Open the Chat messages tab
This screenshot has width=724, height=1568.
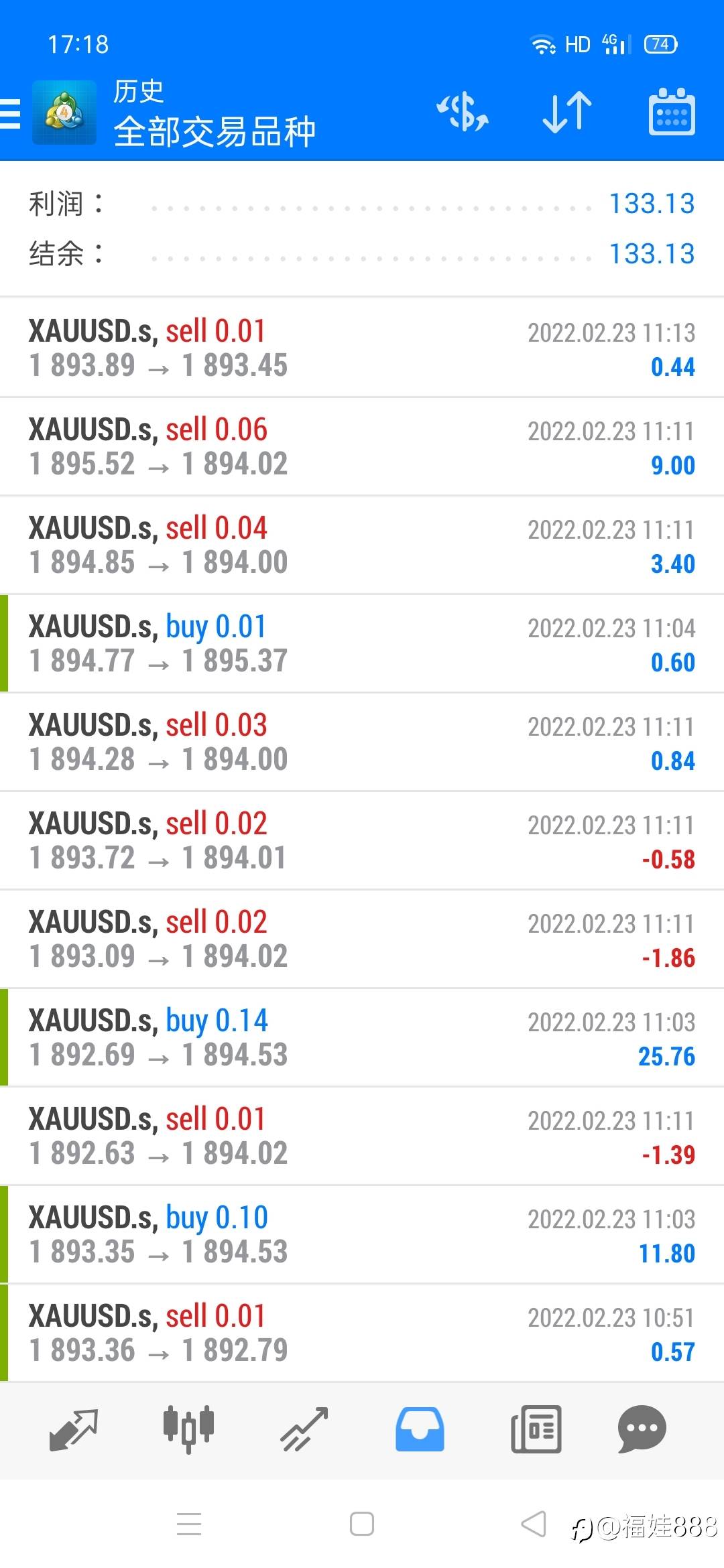coord(642,1429)
